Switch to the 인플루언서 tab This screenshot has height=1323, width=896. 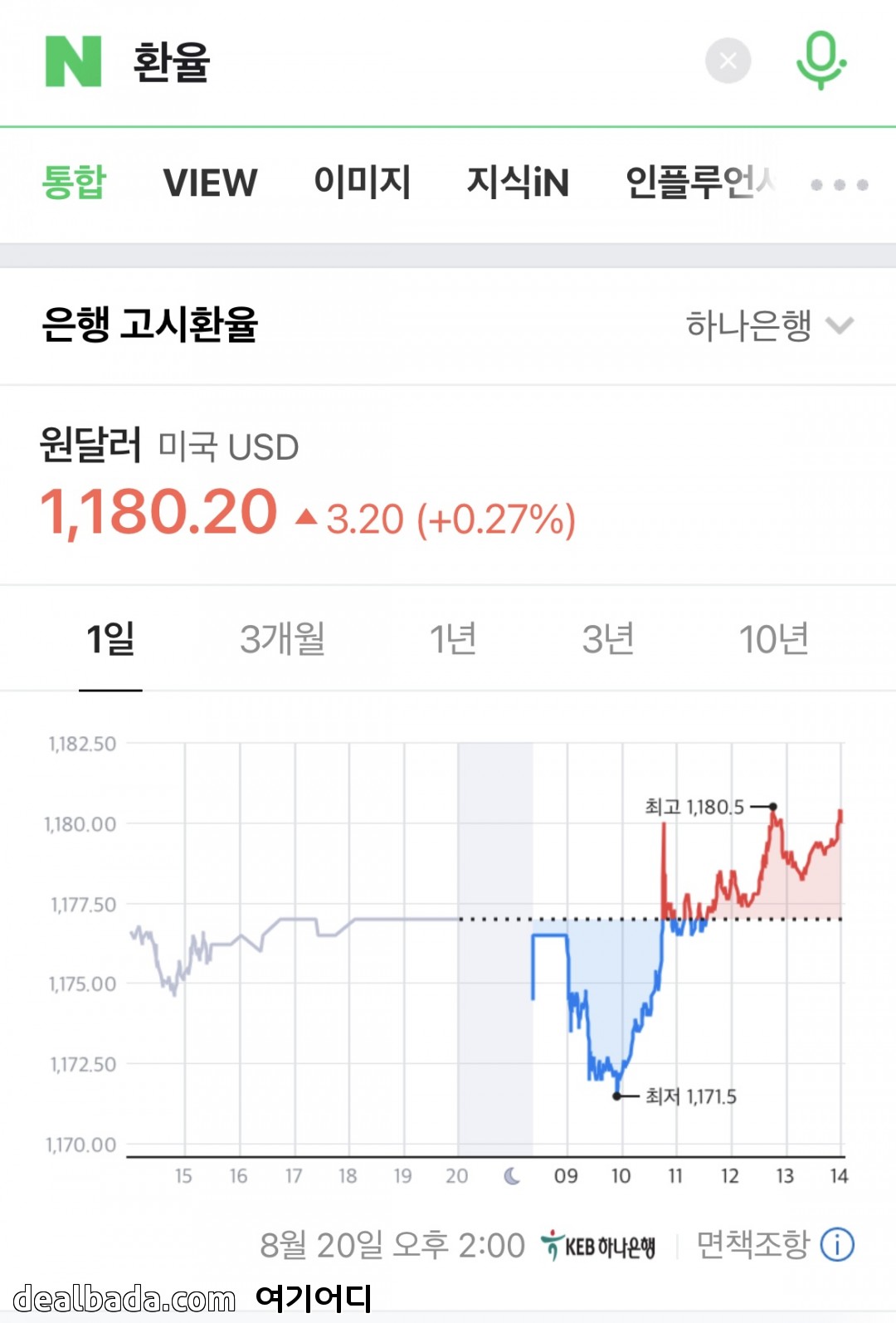click(699, 183)
